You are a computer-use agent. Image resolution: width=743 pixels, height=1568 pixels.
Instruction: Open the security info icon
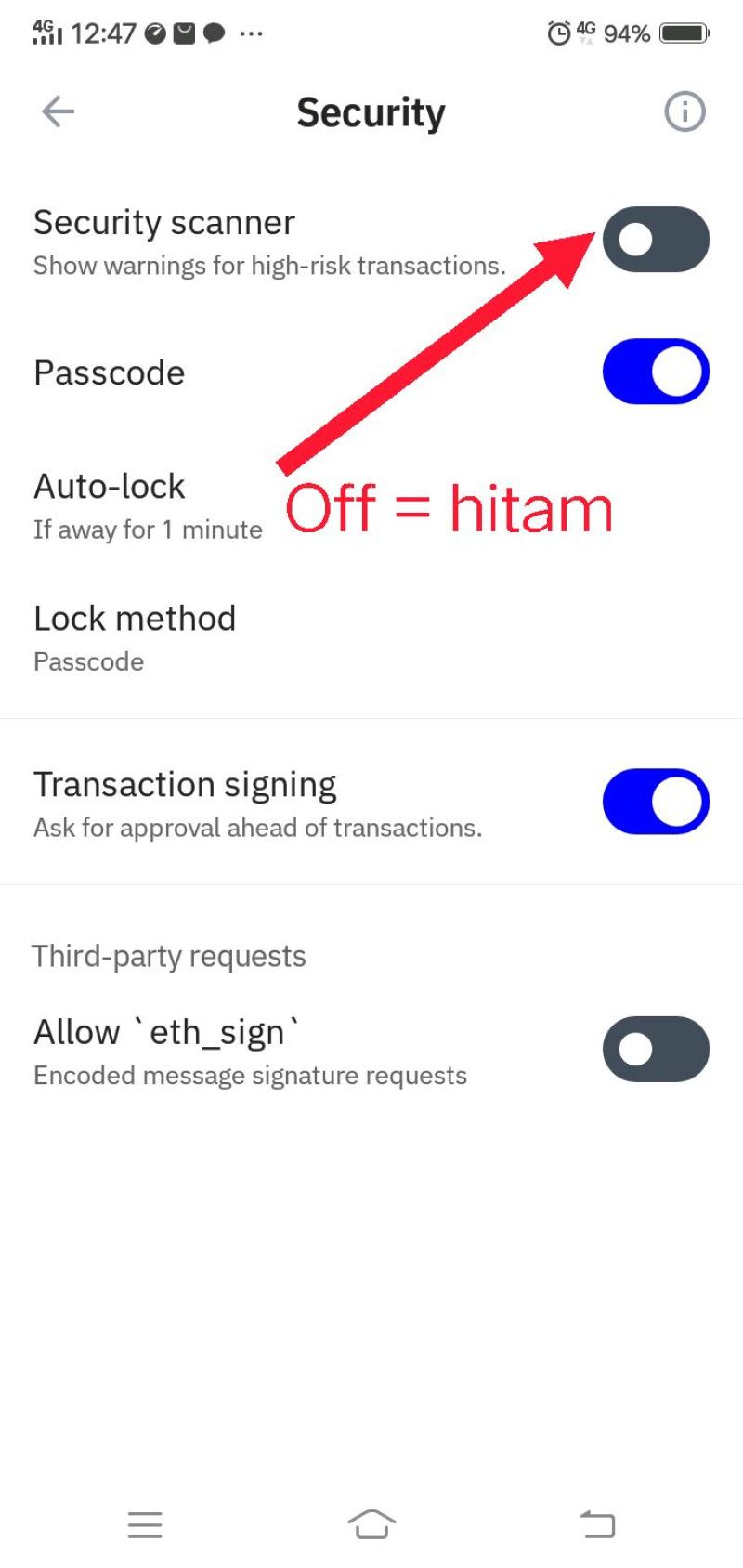684,111
